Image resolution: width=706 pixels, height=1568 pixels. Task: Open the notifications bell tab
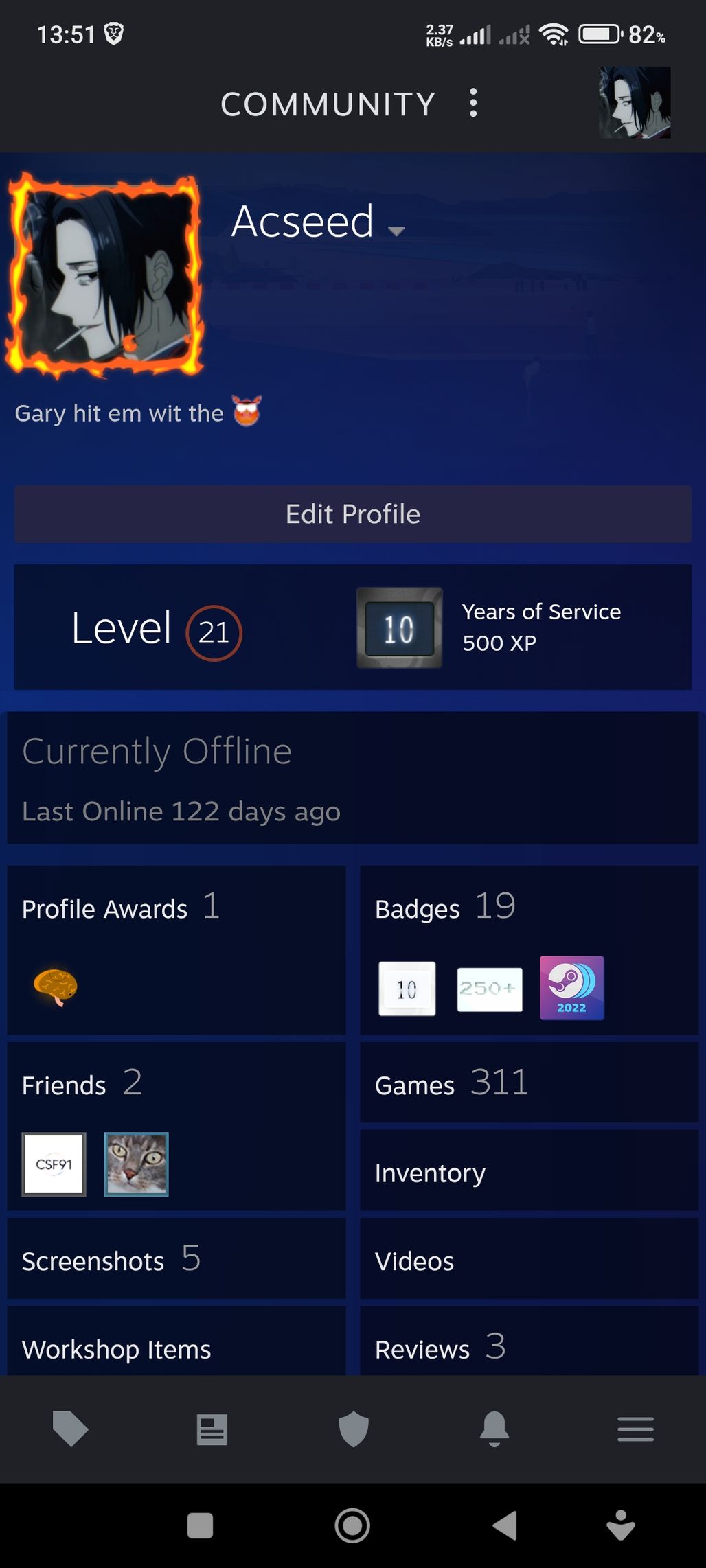494,1429
